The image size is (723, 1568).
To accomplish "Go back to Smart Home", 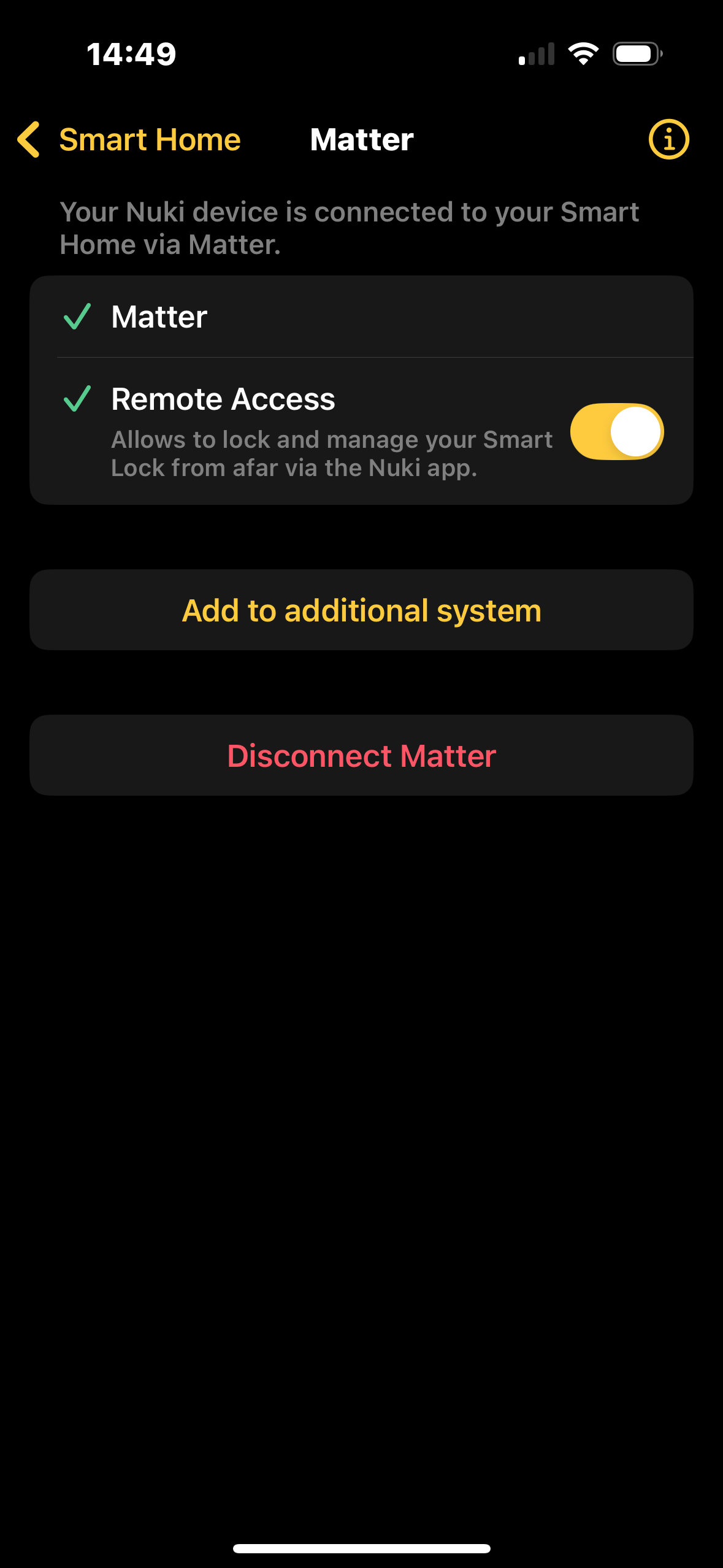I will click(x=129, y=140).
